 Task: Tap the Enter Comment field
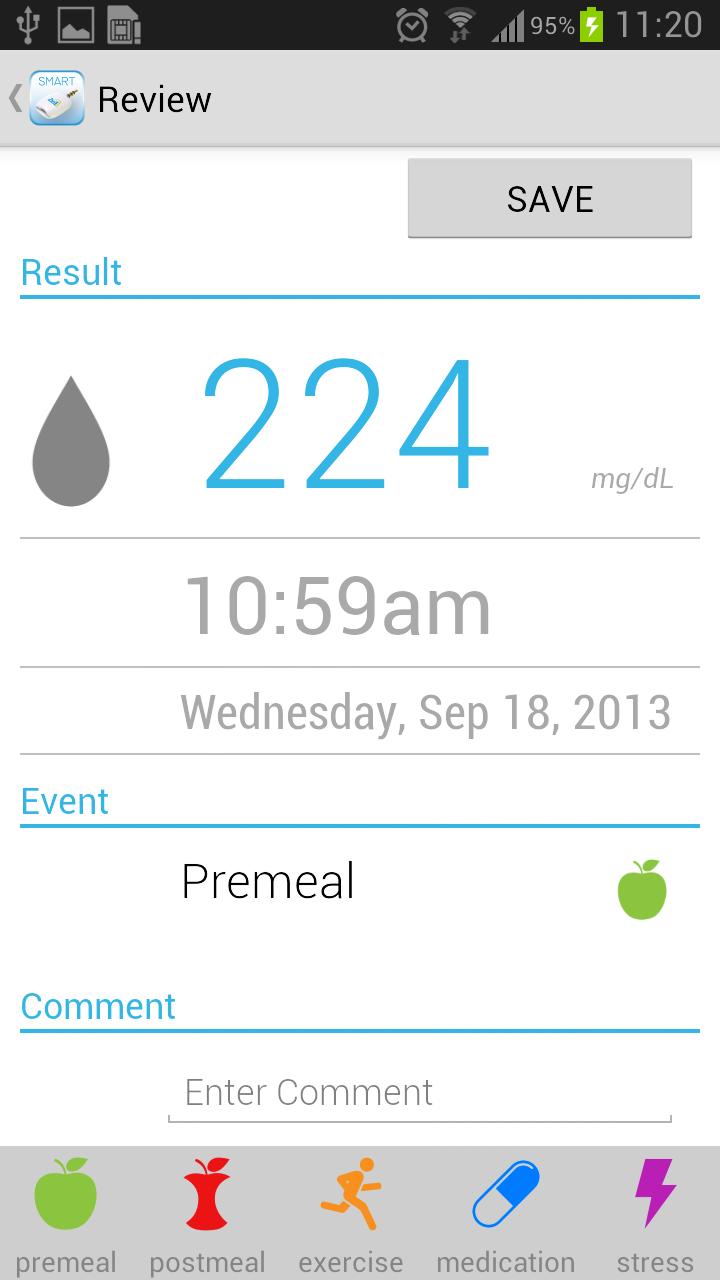pyautogui.click(x=419, y=1092)
